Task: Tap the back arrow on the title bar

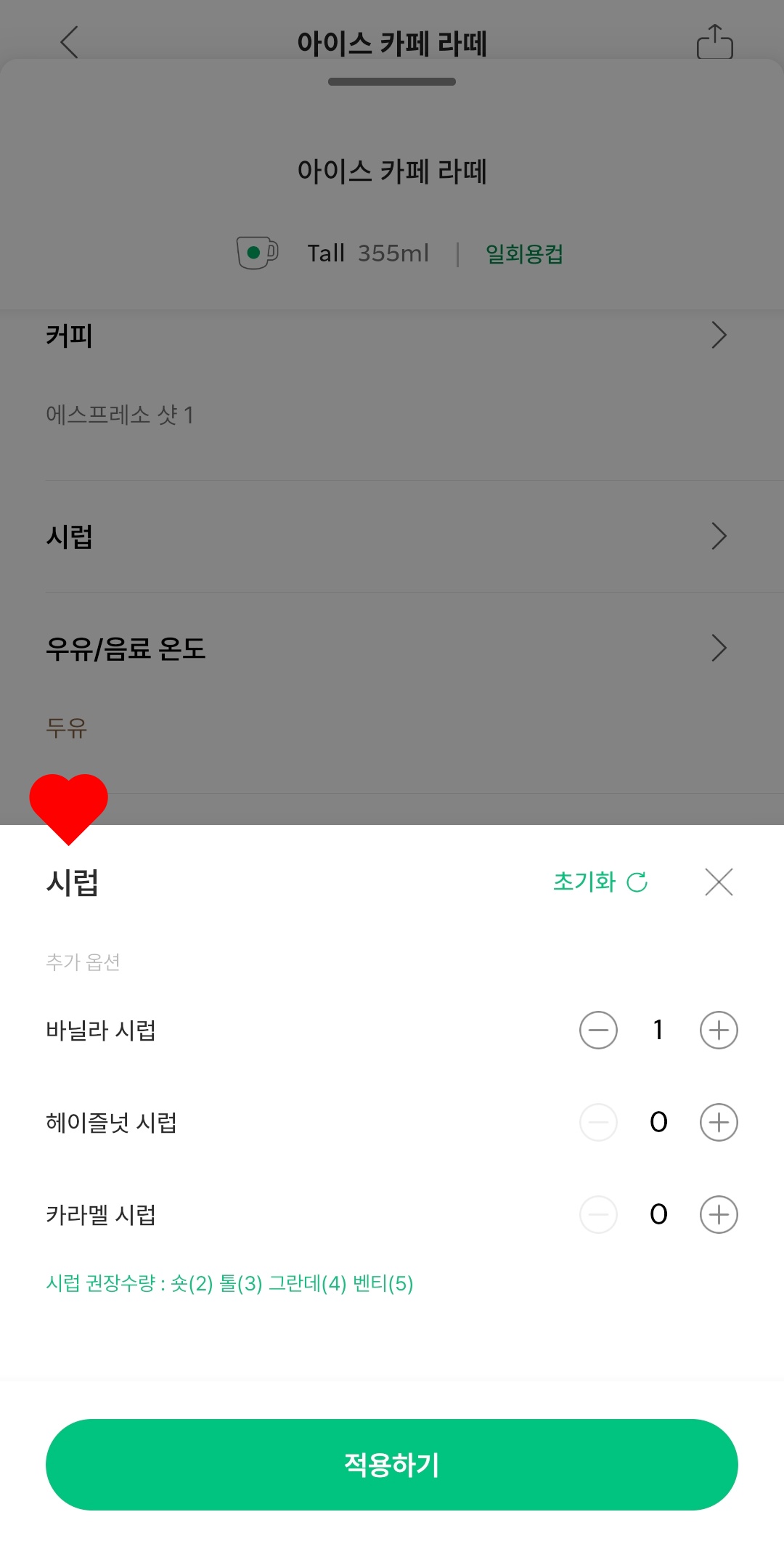Action: tap(69, 42)
